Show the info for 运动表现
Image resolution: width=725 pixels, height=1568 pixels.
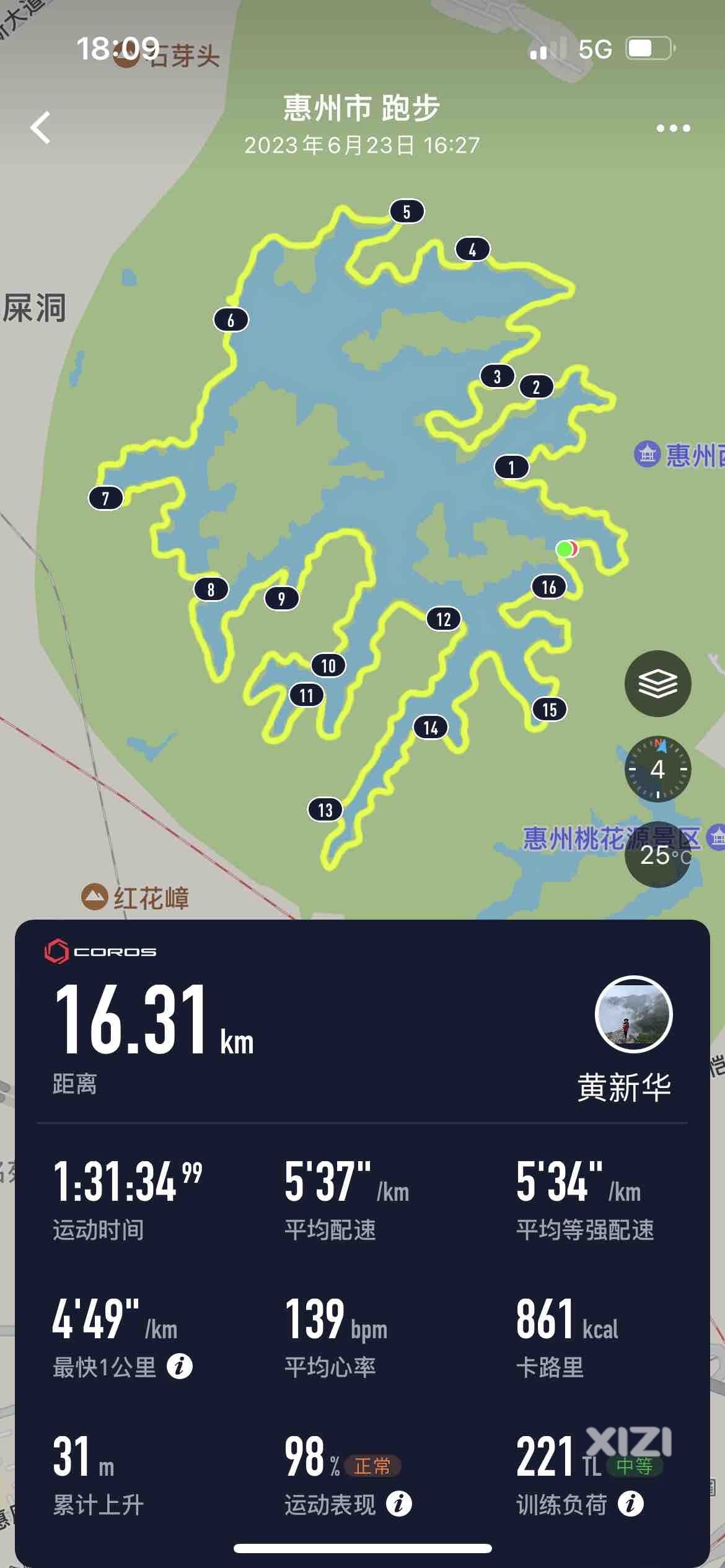[399, 1504]
